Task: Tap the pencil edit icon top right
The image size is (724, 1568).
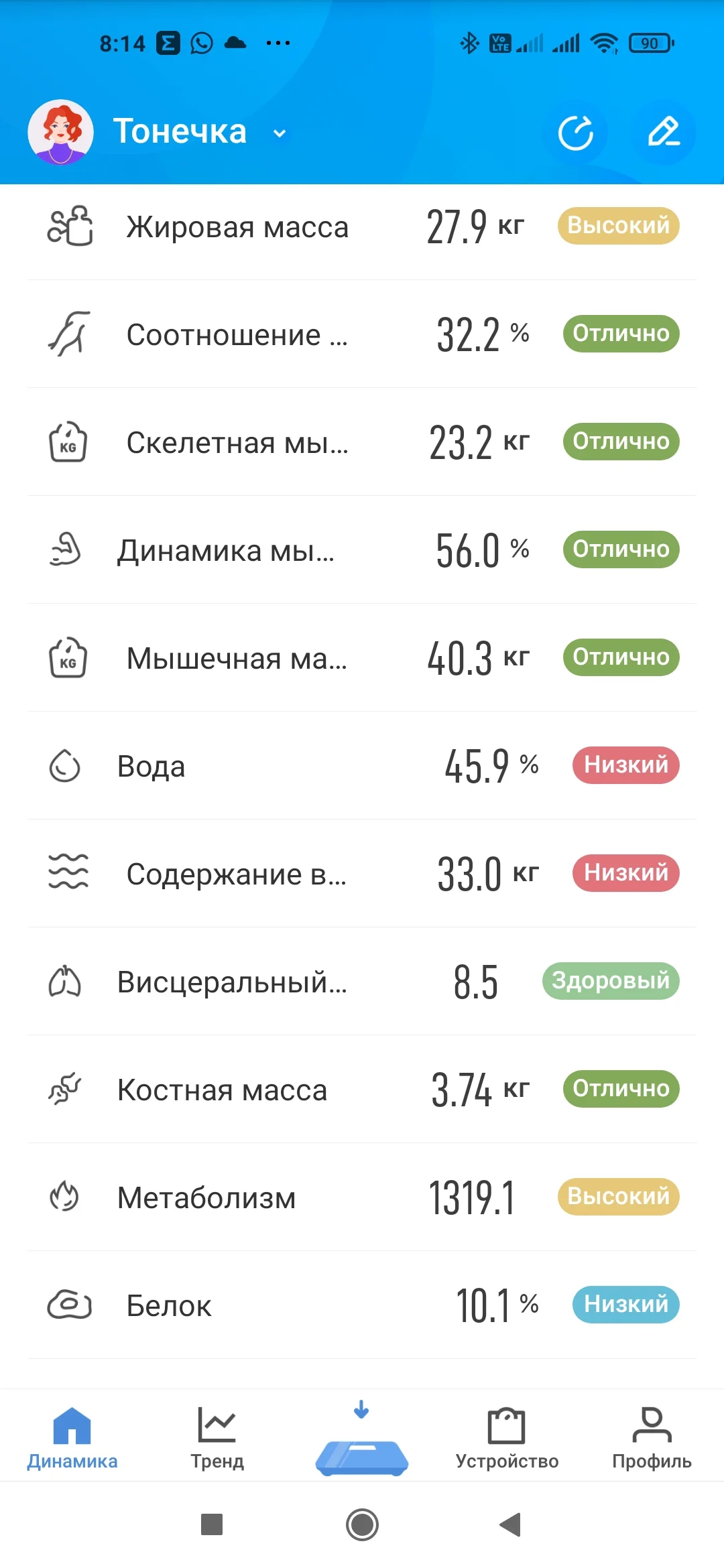Action: [x=664, y=133]
